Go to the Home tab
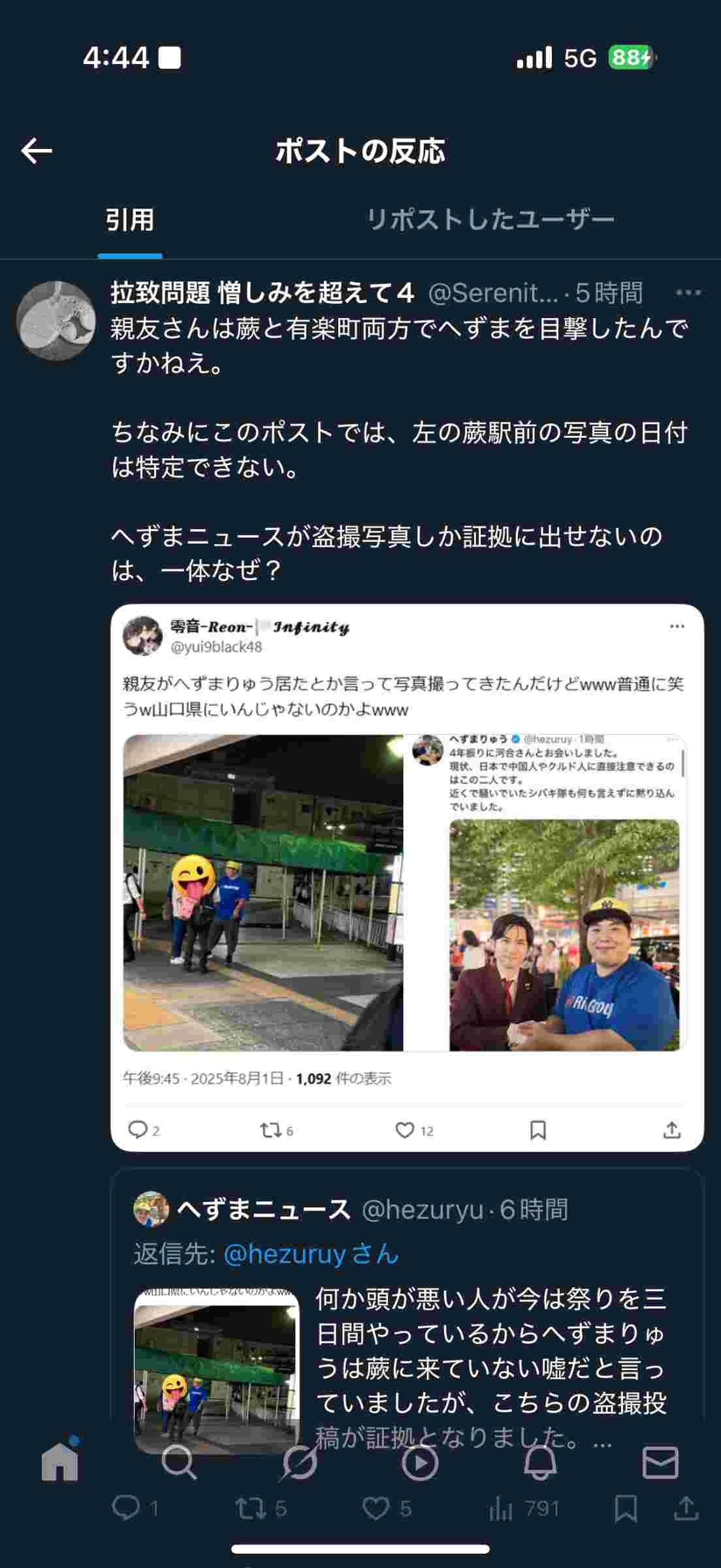The width and height of the screenshot is (721, 1568). coord(60,1462)
